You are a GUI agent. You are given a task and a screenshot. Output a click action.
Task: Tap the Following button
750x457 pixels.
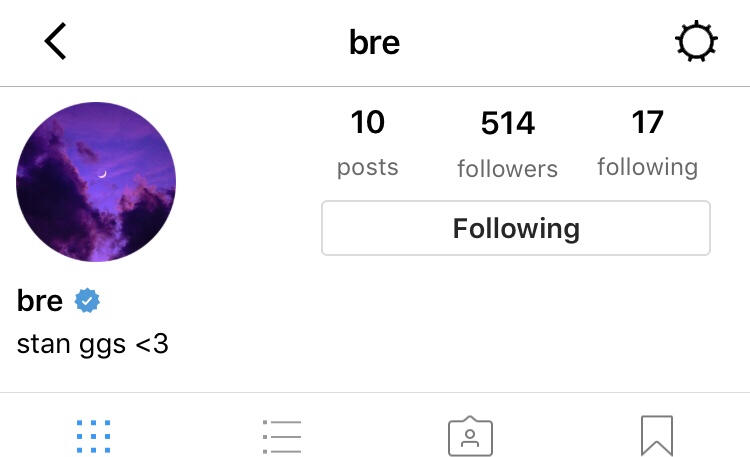515,229
